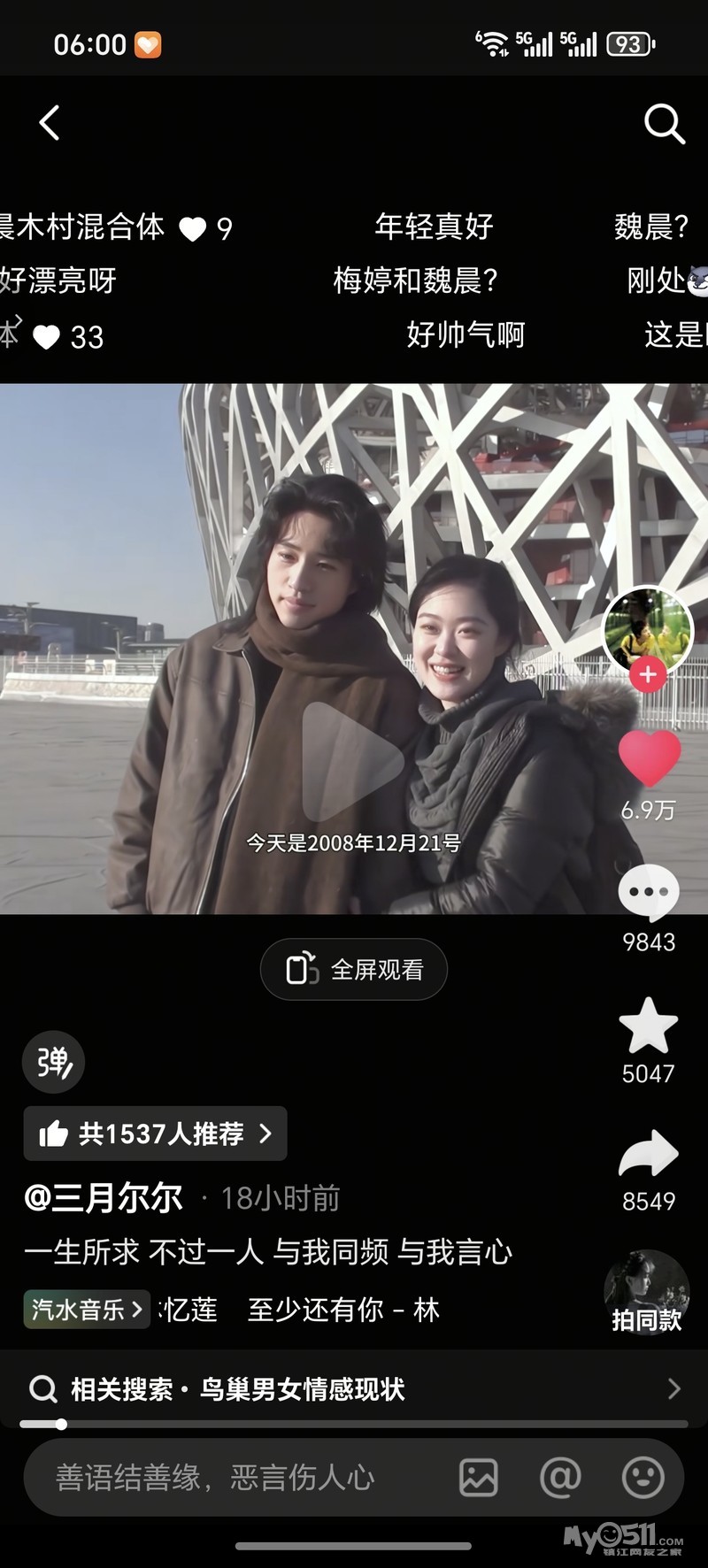Image resolution: width=708 pixels, height=1568 pixels.
Task: Share this video via arrow icon
Action: click(x=648, y=1154)
